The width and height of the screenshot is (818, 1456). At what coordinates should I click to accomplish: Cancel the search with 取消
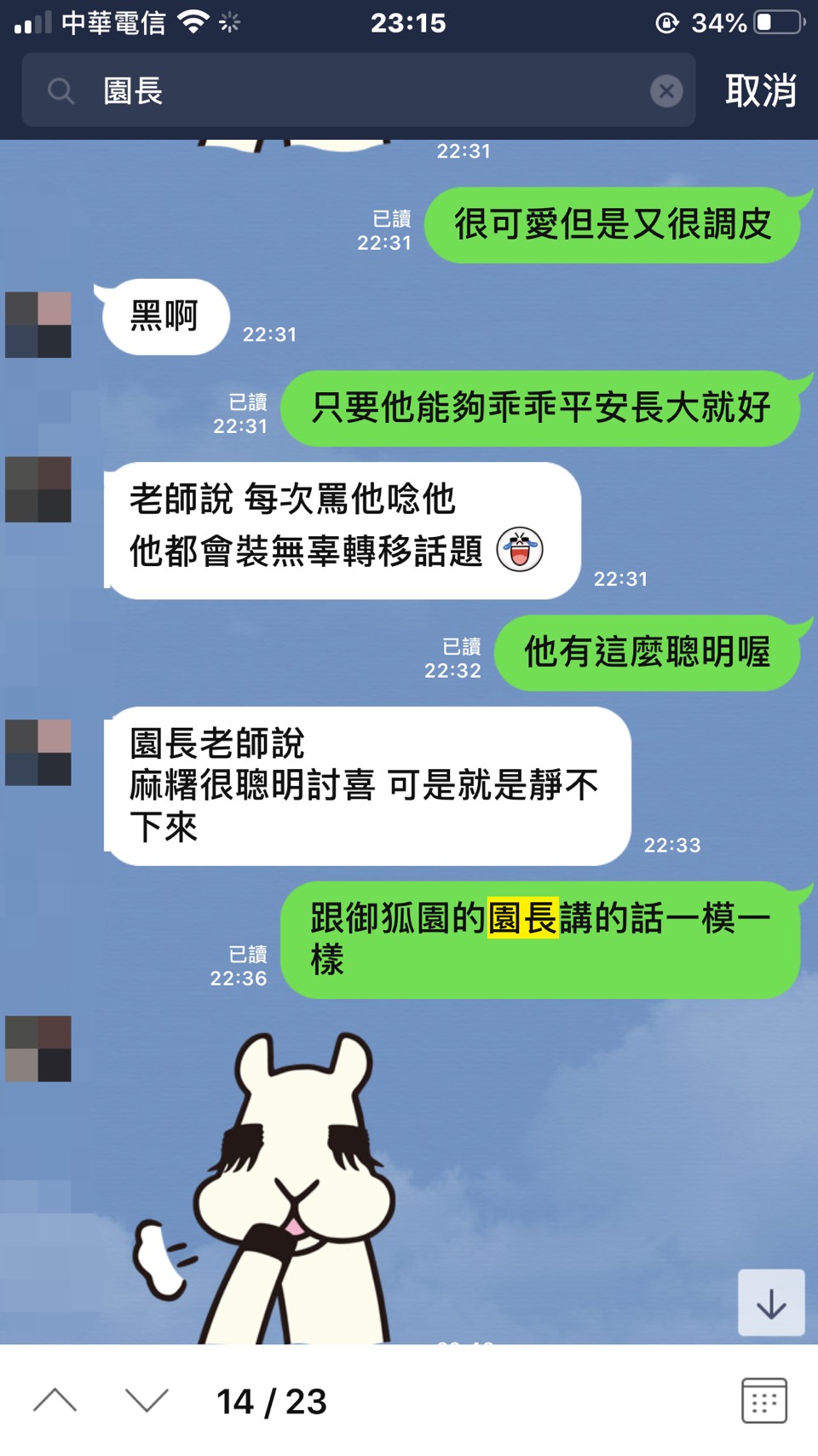tap(760, 90)
